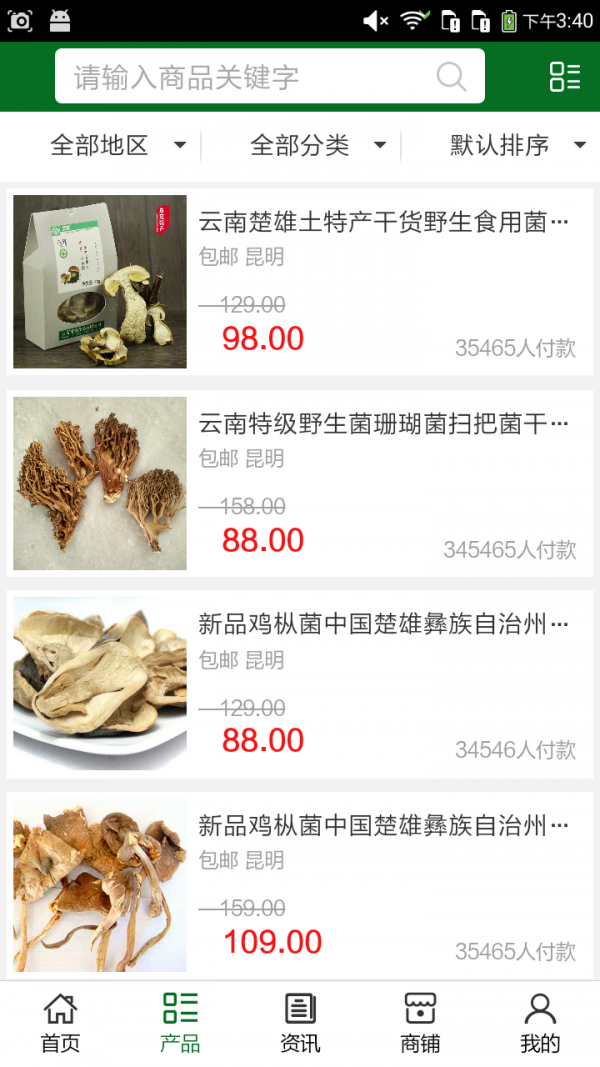This screenshot has width=600, height=1067.
Task: Open the 默认排序 sorting dropdown
Action: (x=517, y=146)
